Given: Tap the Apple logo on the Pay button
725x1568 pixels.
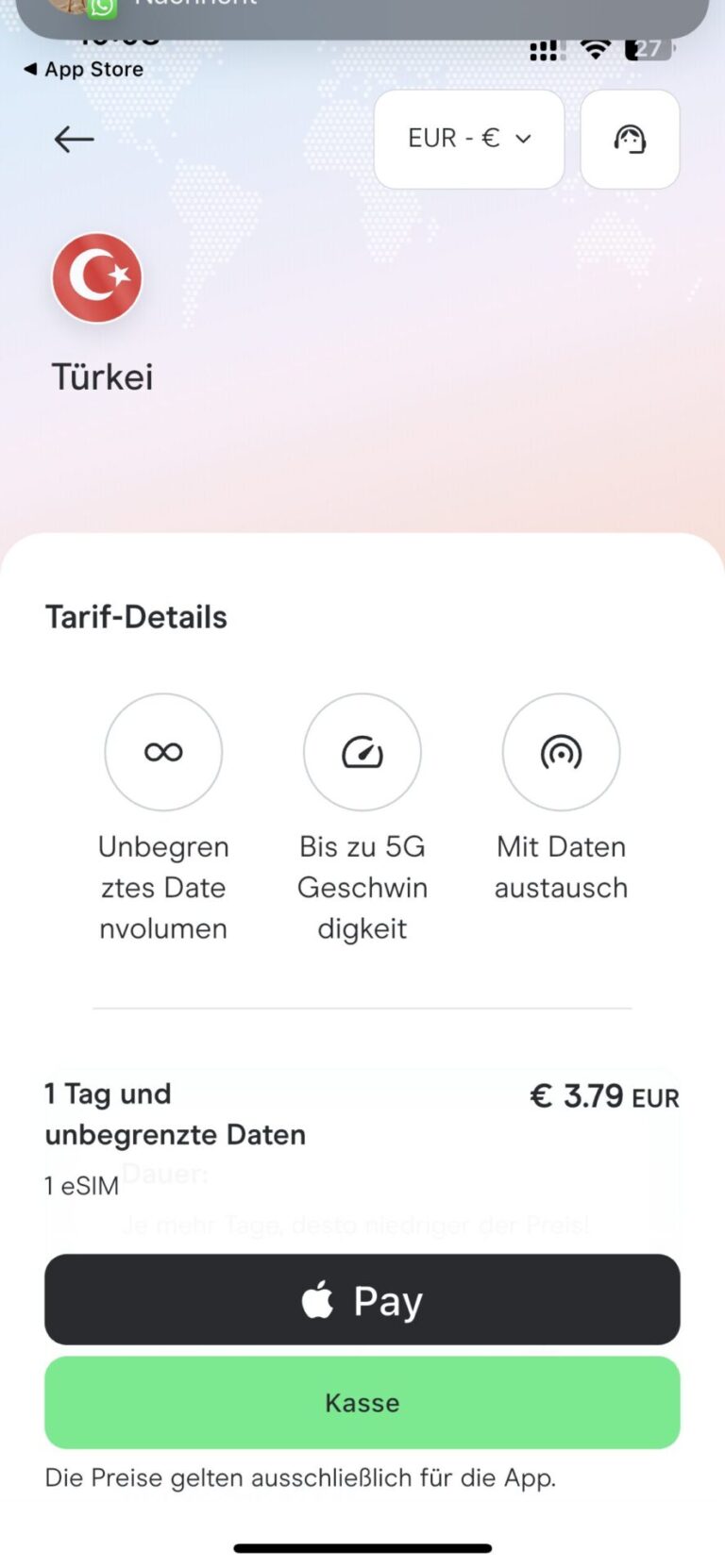Looking at the screenshot, I should pos(320,1299).
